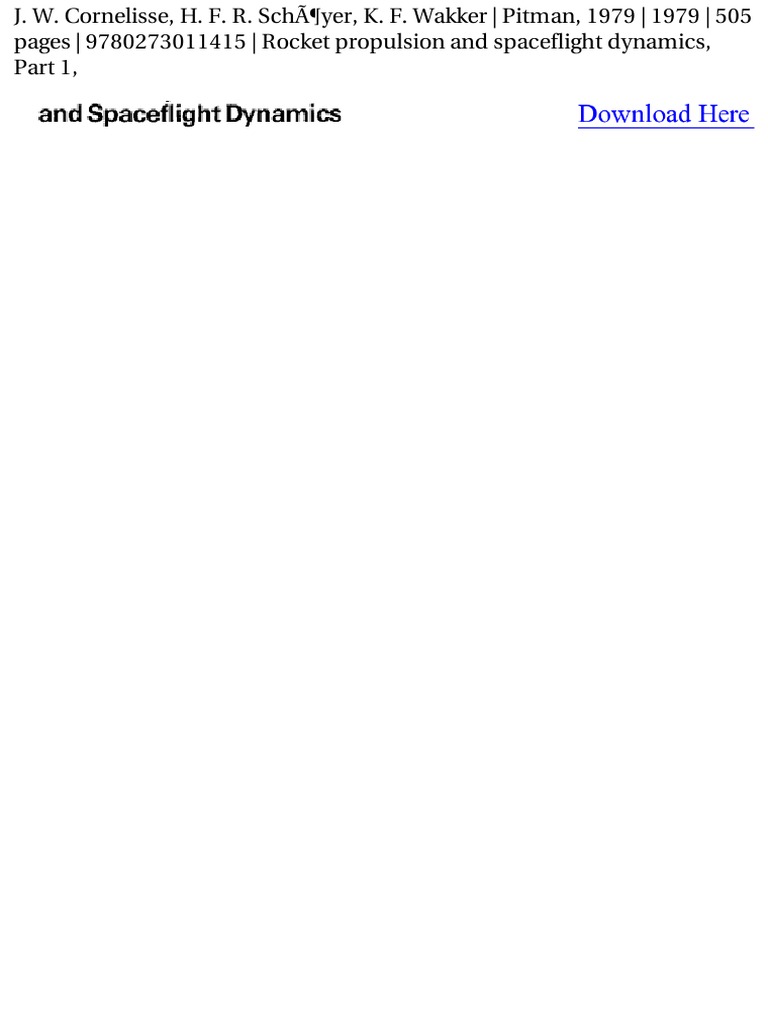Open the Download Here link
The height and width of the screenshot is (1024, 768).
665,114
